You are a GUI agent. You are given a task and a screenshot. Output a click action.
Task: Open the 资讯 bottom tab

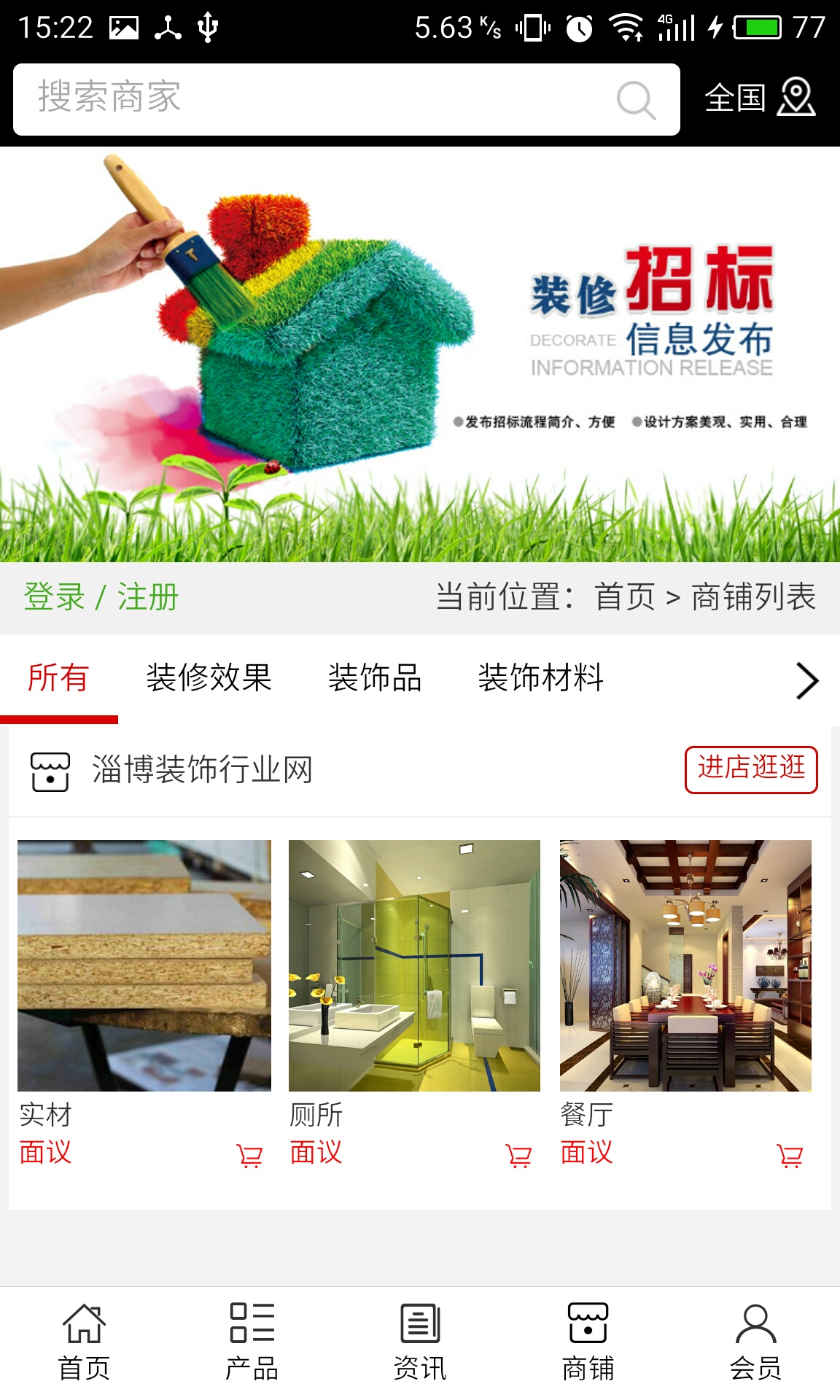click(x=420, y=1342)
